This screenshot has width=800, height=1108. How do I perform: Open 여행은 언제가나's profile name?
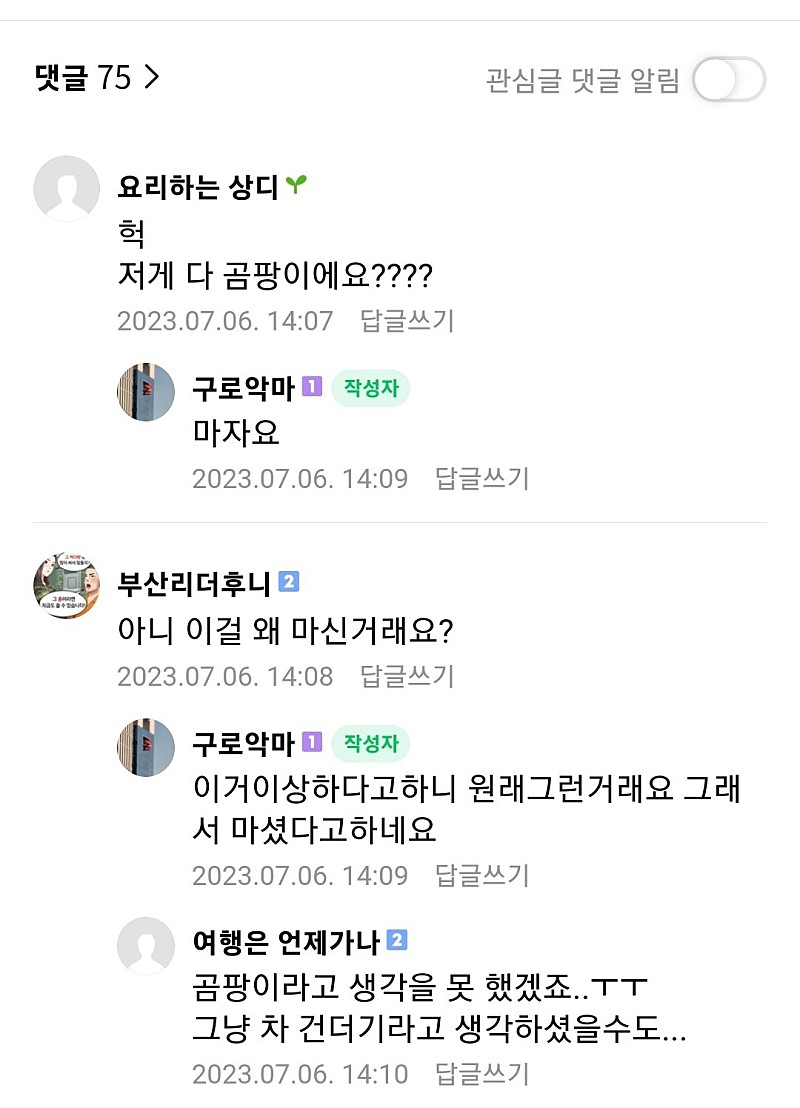[x=285, y=941]
